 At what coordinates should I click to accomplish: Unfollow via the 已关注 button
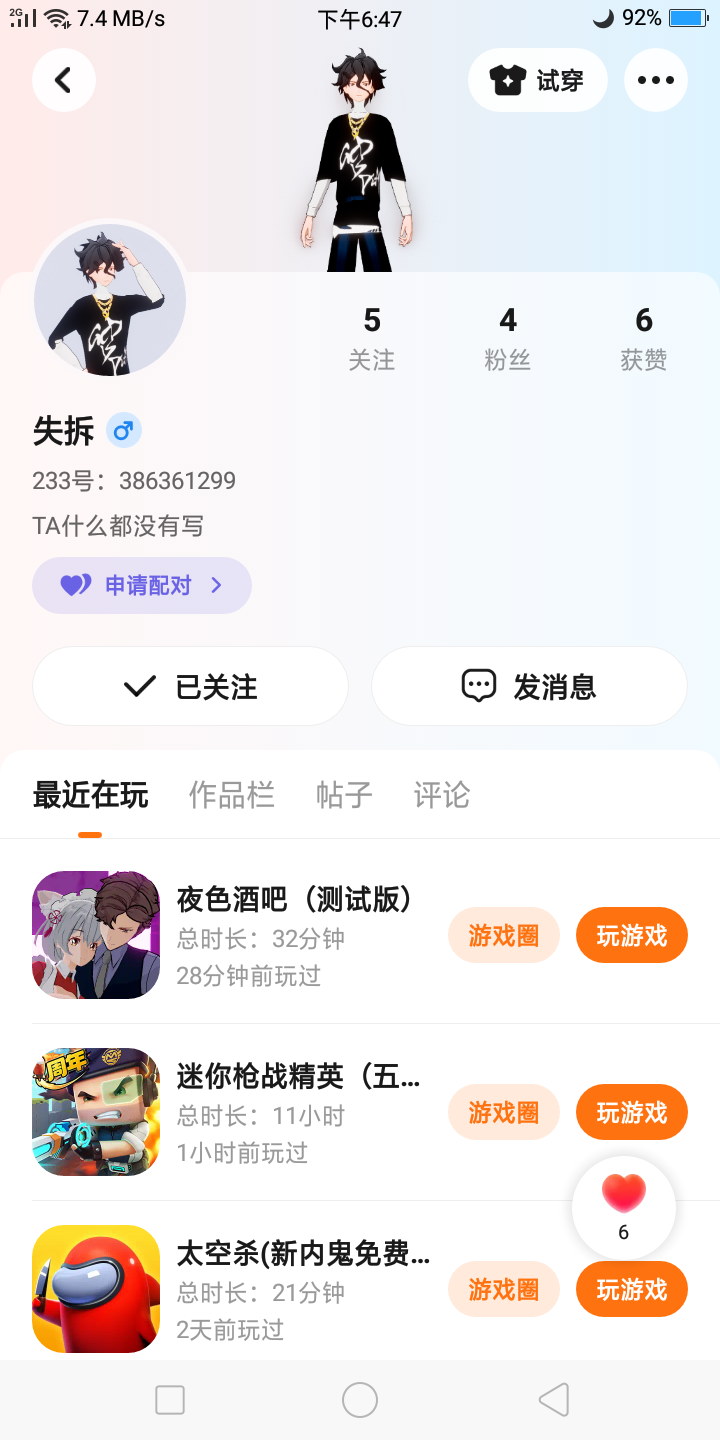point(190,686)
